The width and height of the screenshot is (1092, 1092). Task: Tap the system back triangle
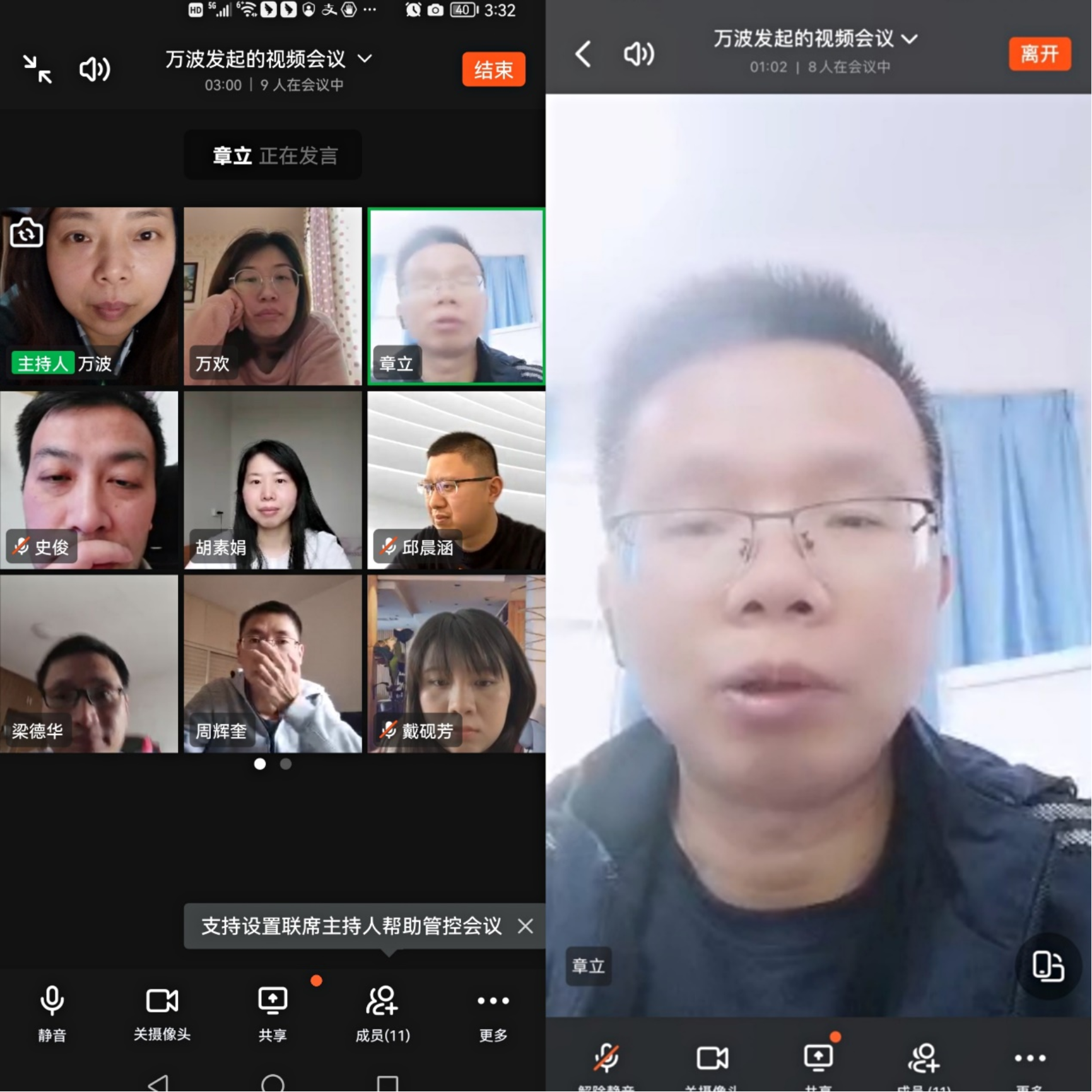pyautogui.click(x=158, y=1083)
